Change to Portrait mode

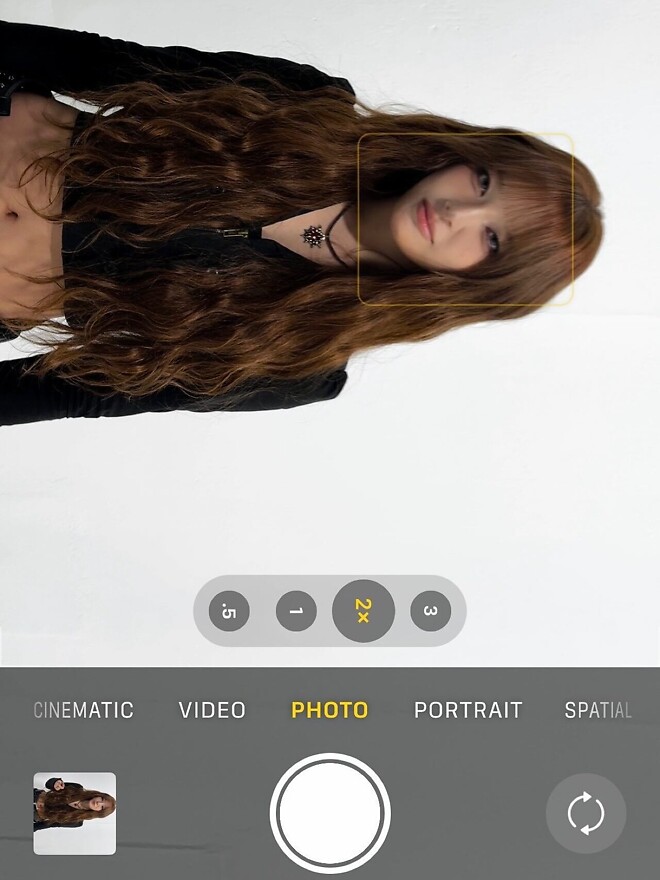coord(468,710)
